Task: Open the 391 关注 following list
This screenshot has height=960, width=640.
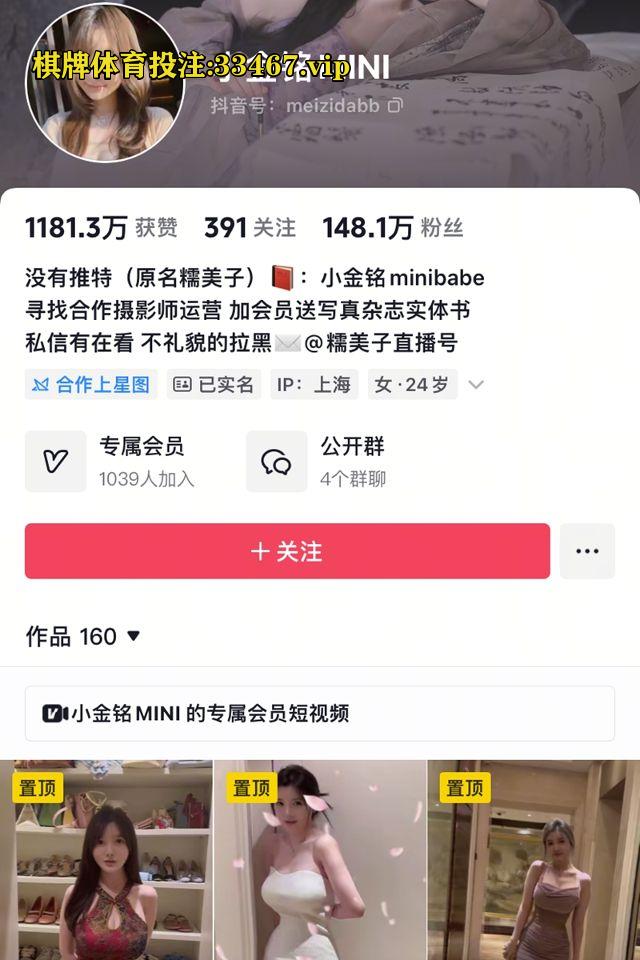Action: tap(250, 228)
